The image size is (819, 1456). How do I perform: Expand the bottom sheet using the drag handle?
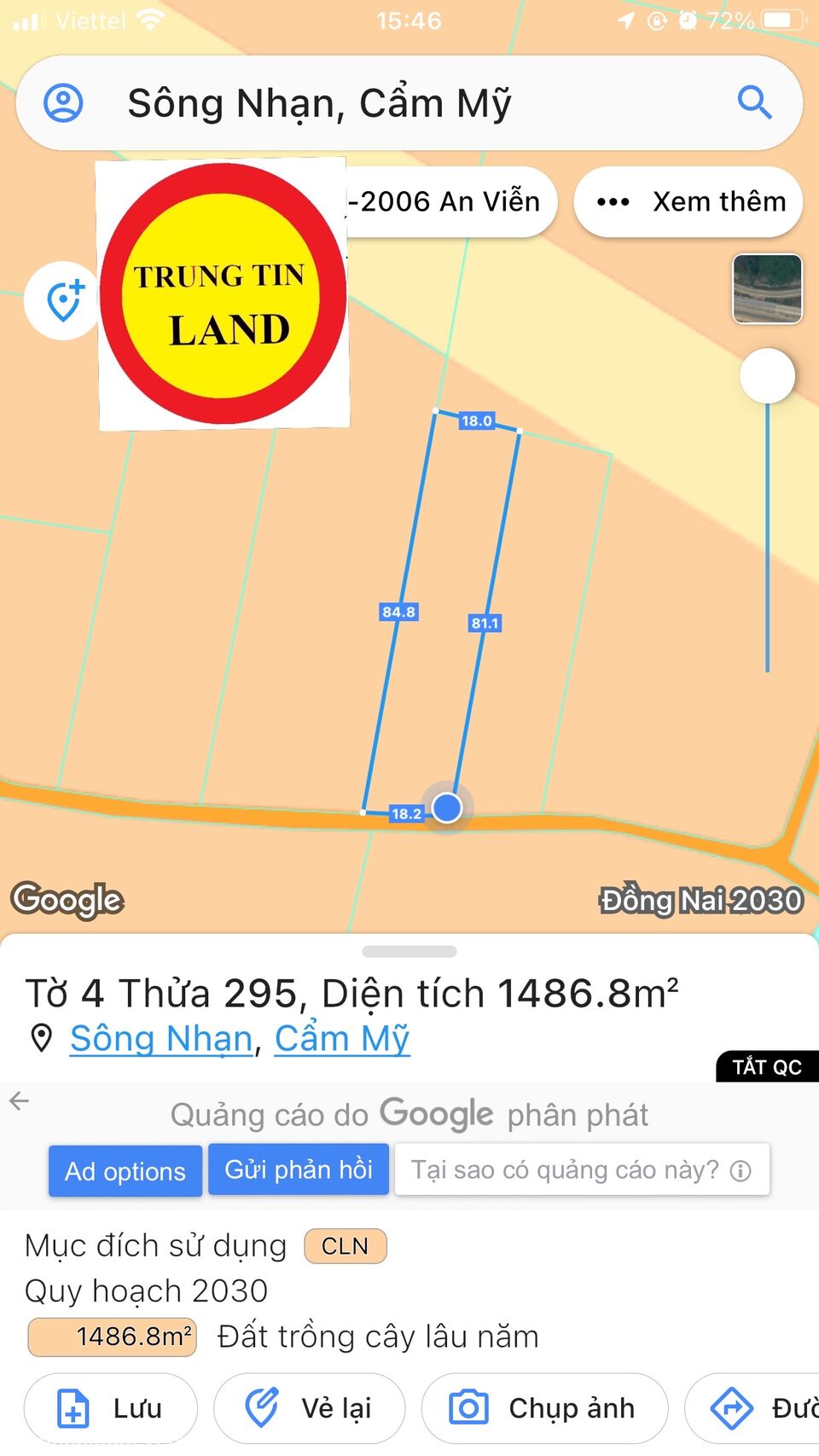pos(409,950)
